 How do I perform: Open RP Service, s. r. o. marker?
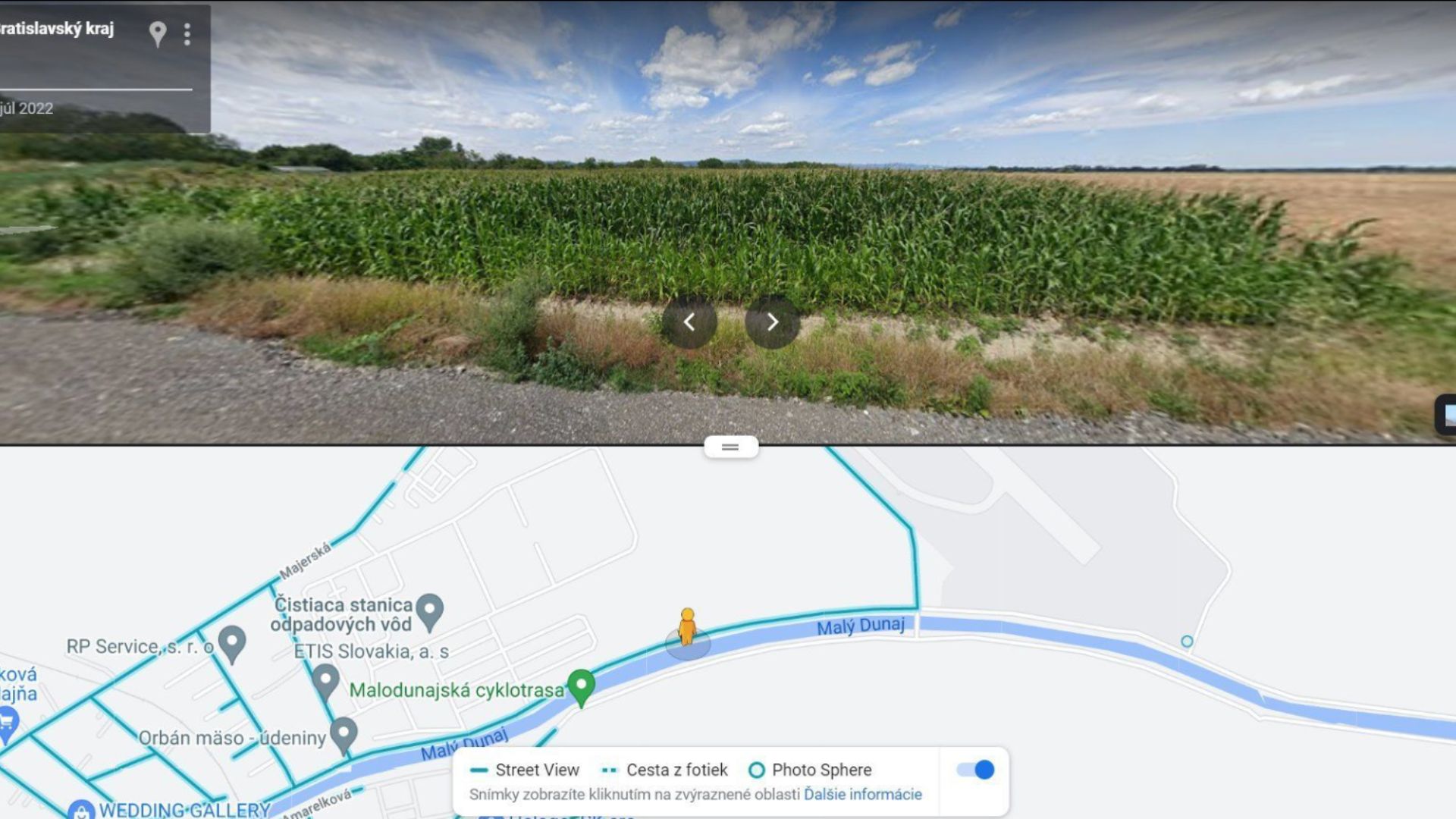tap(232, 642)
